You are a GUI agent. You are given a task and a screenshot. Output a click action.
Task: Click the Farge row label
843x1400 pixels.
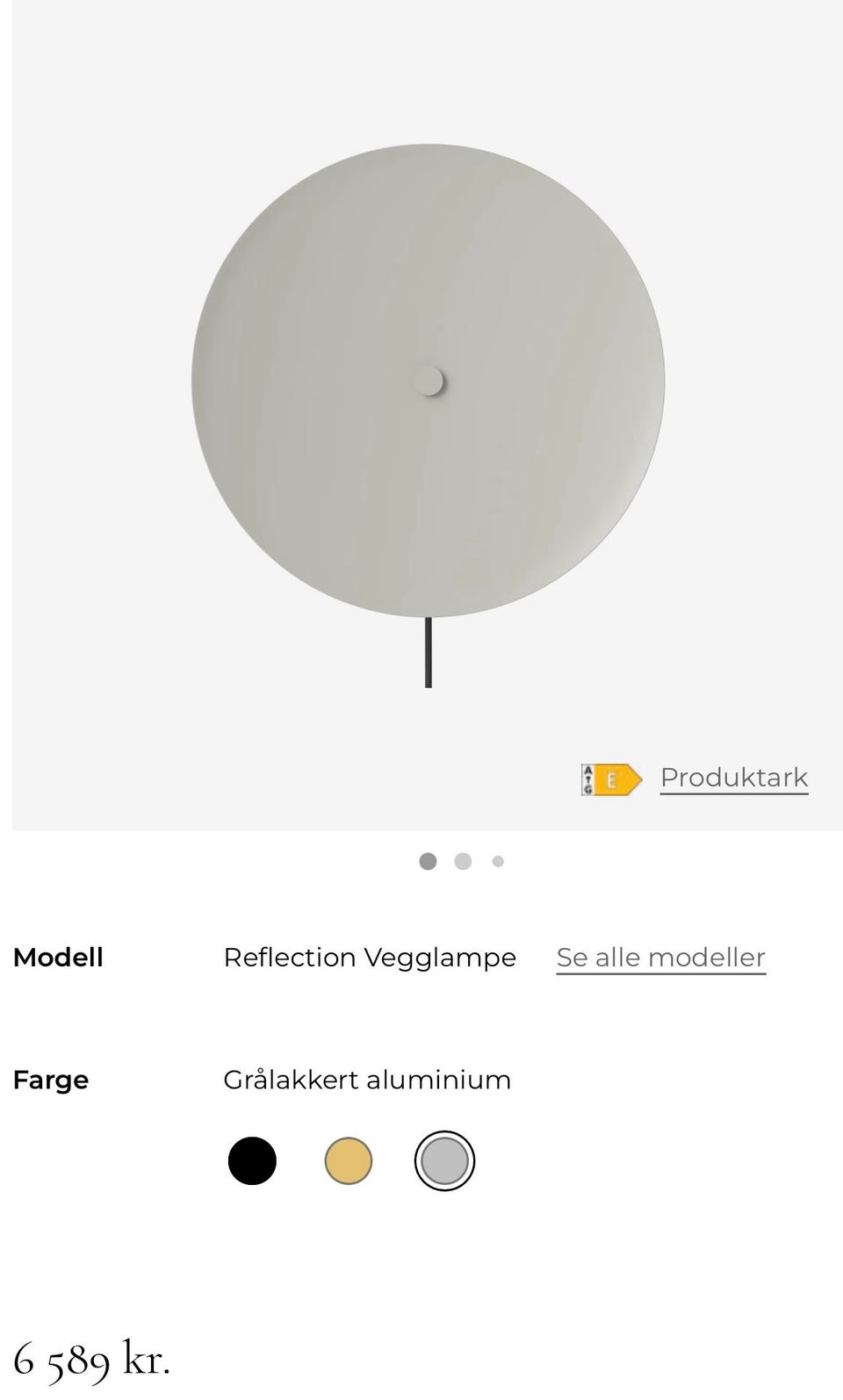pyautogui.click(x=51, y=1080)
